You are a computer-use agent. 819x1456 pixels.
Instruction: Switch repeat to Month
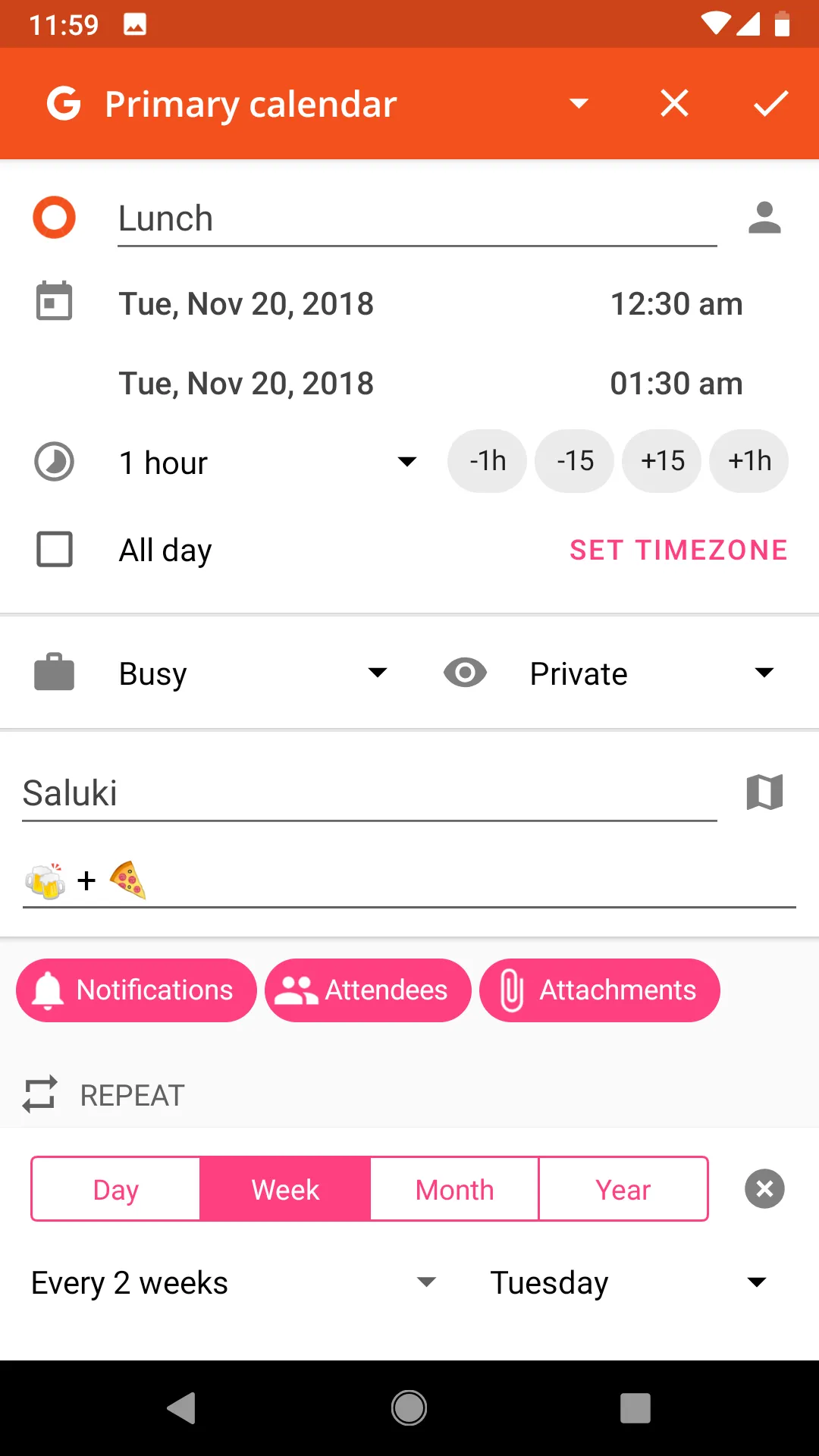[x=453, y=1189]
